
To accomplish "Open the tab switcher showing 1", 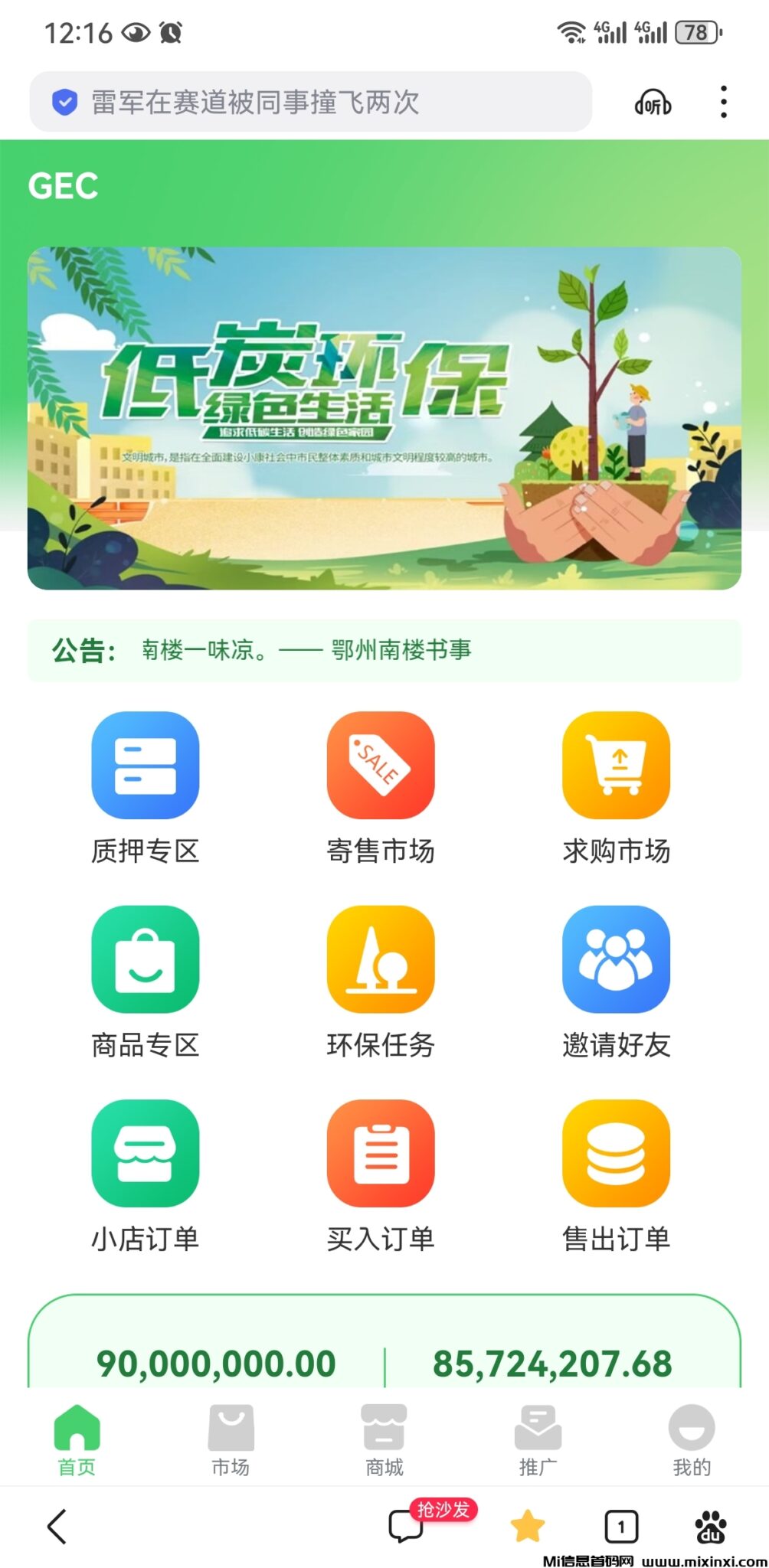I will [x=622, y=1526].
